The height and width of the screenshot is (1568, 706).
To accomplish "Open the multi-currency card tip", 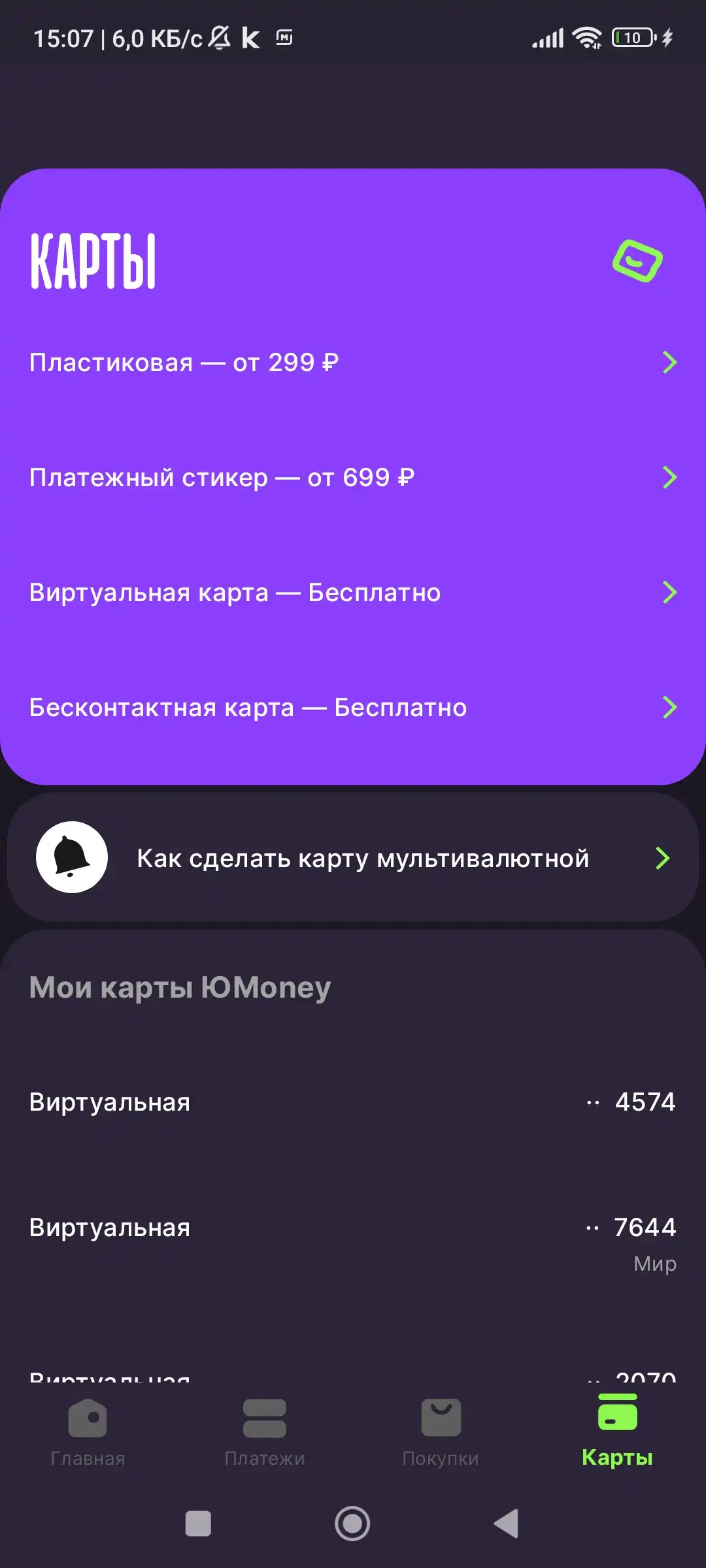I will 353,857.
